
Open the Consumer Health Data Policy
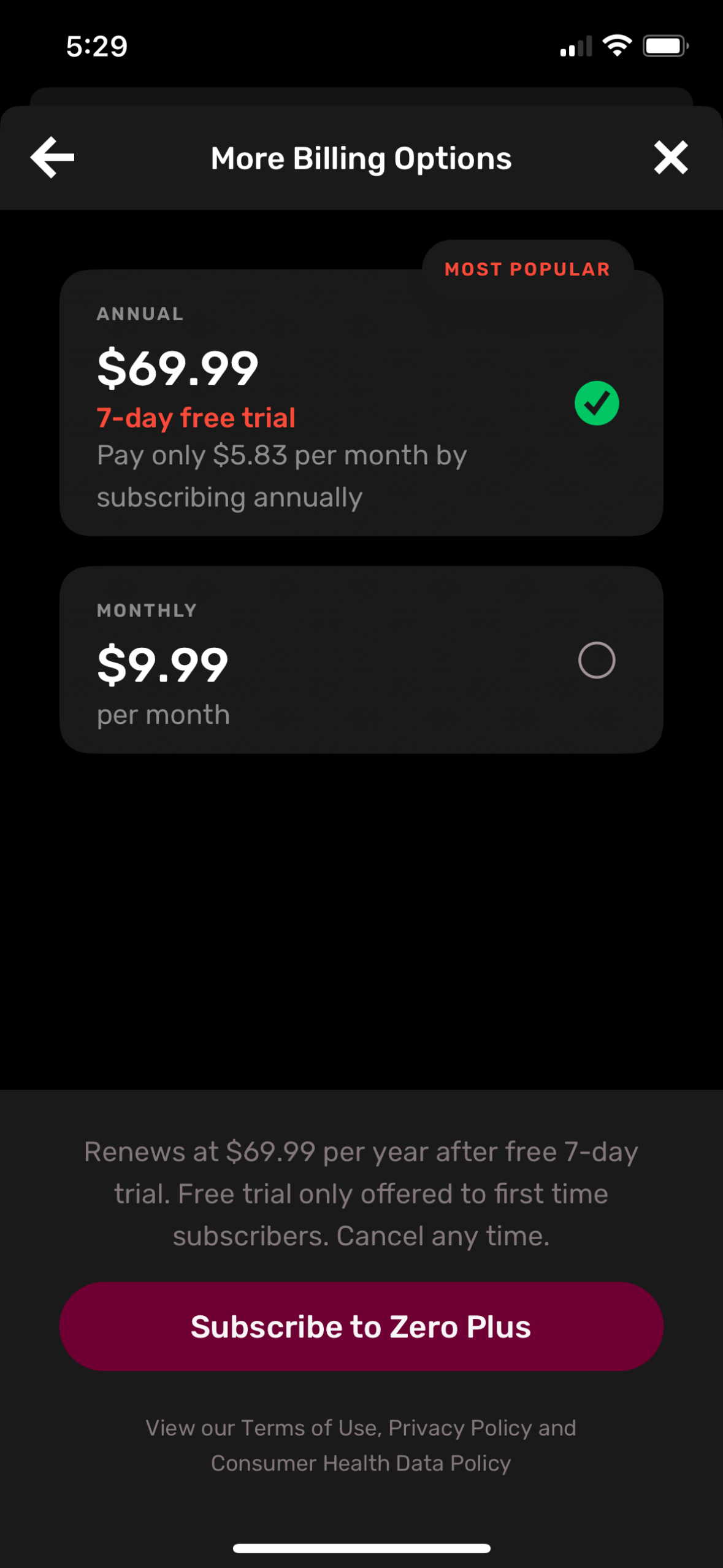(361, 1462)
